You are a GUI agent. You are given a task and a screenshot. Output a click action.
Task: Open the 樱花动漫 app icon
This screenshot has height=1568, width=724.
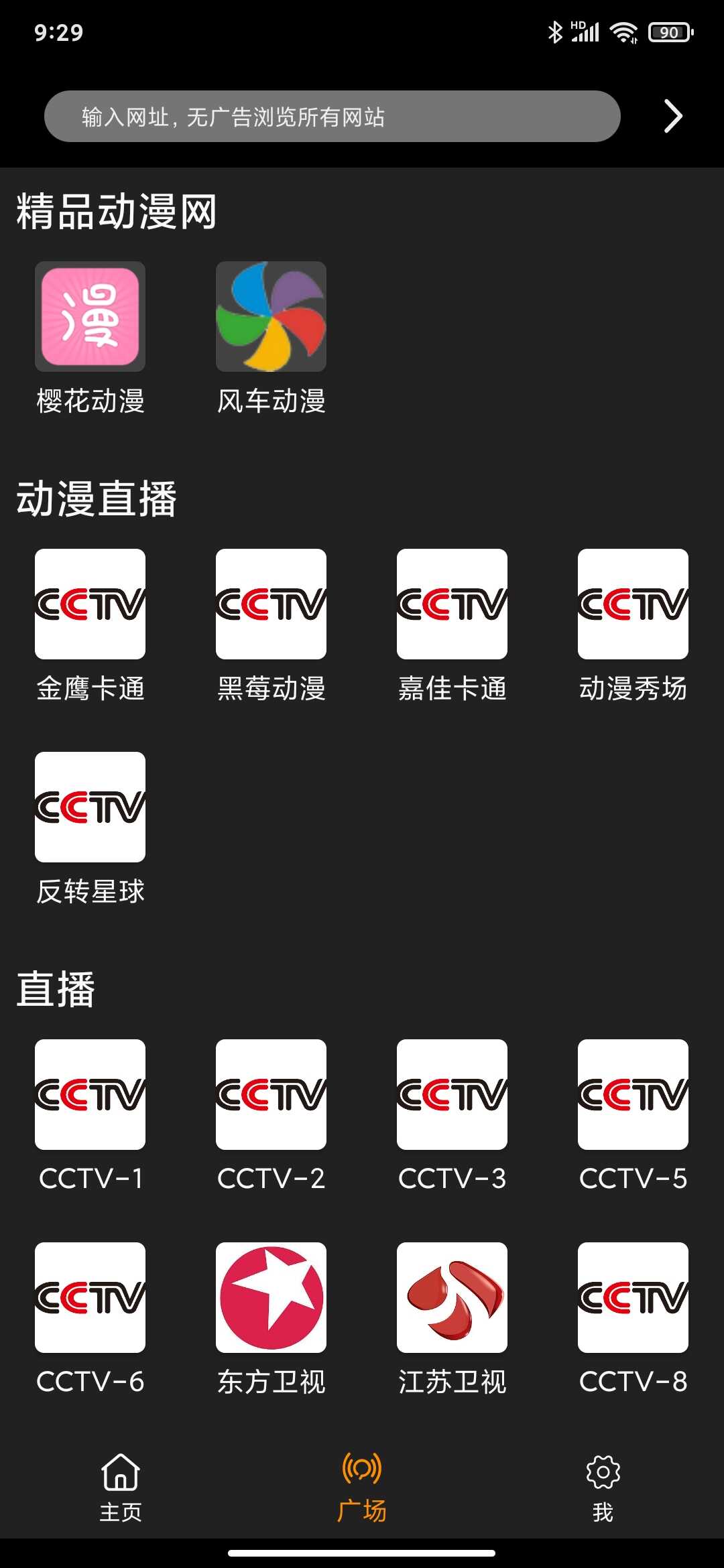pyautogui.click(x=90, y=316)
